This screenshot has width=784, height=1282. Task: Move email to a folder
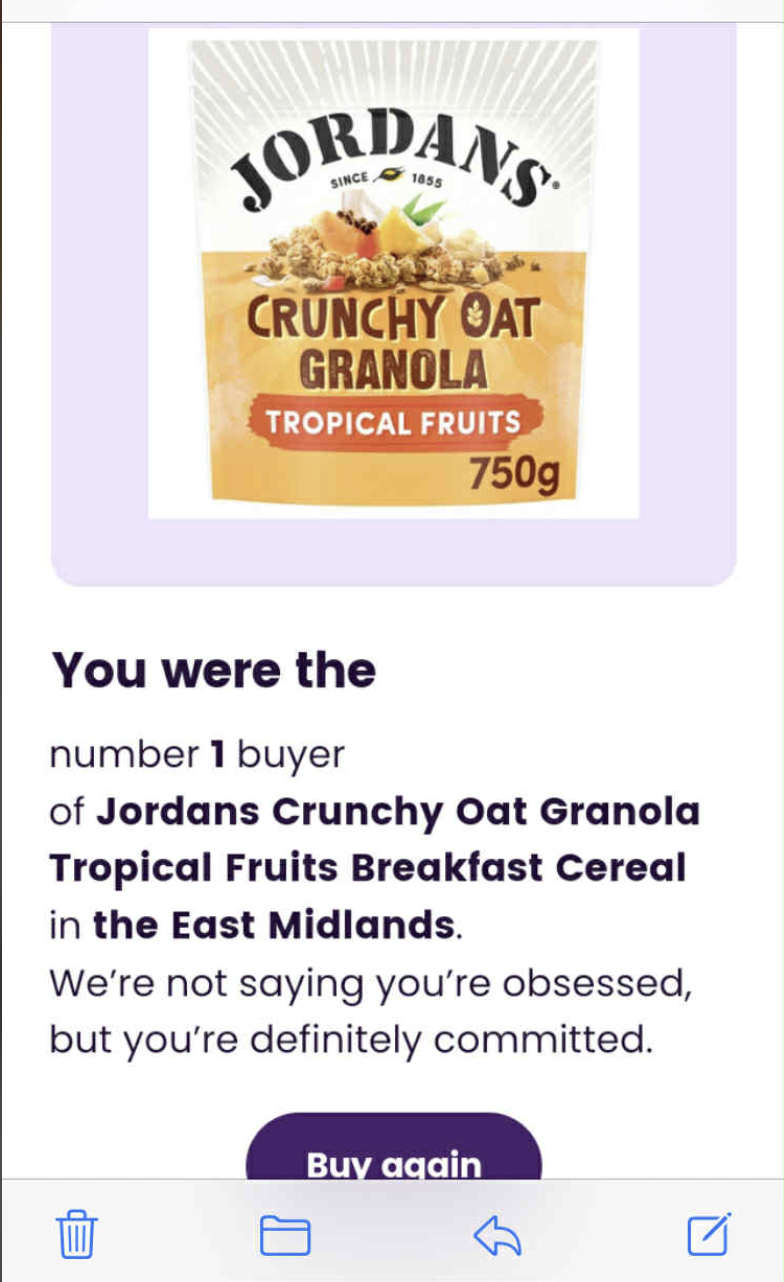pyautogui.click(x=285, y=1235)
